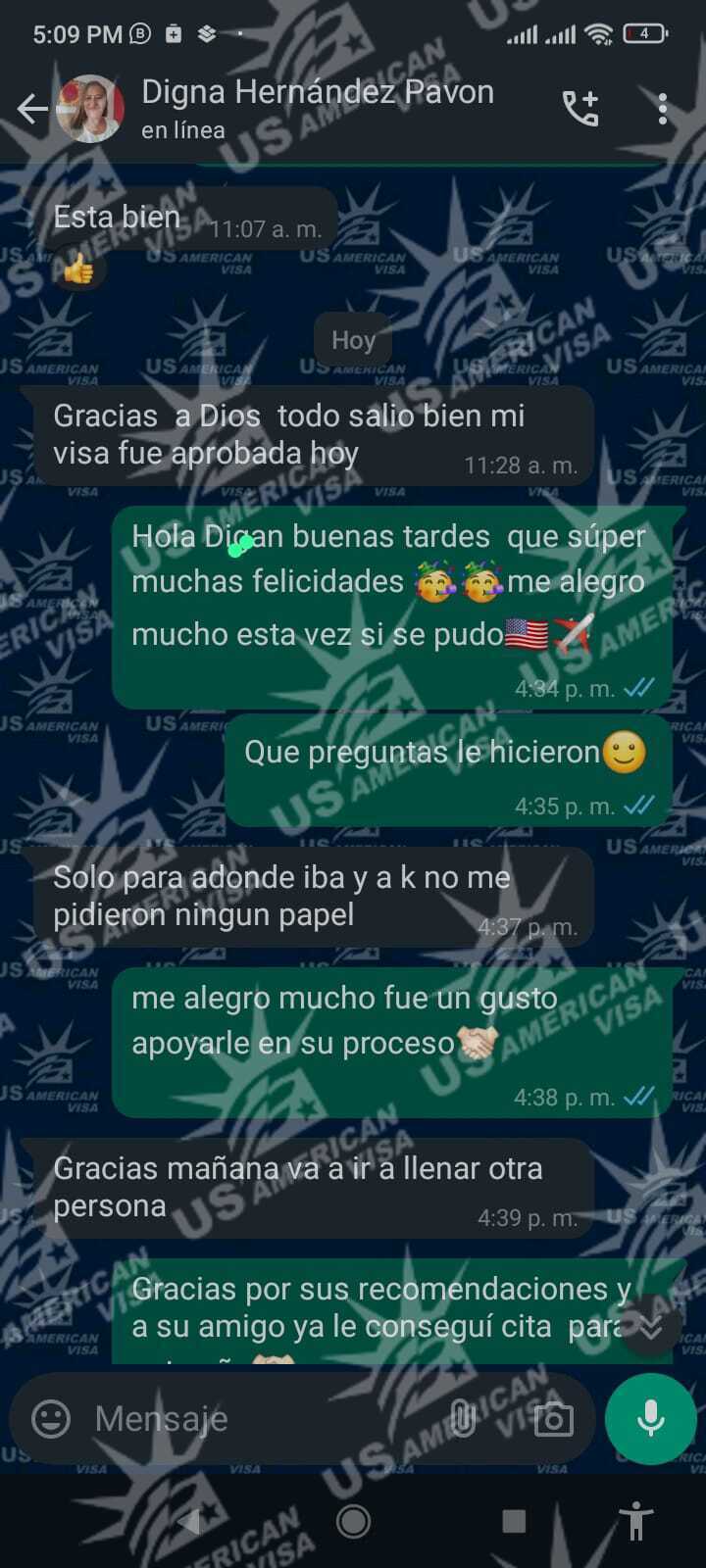Attach a file to the chat
Viewport: 706px width, 1568px height.
463,1418
